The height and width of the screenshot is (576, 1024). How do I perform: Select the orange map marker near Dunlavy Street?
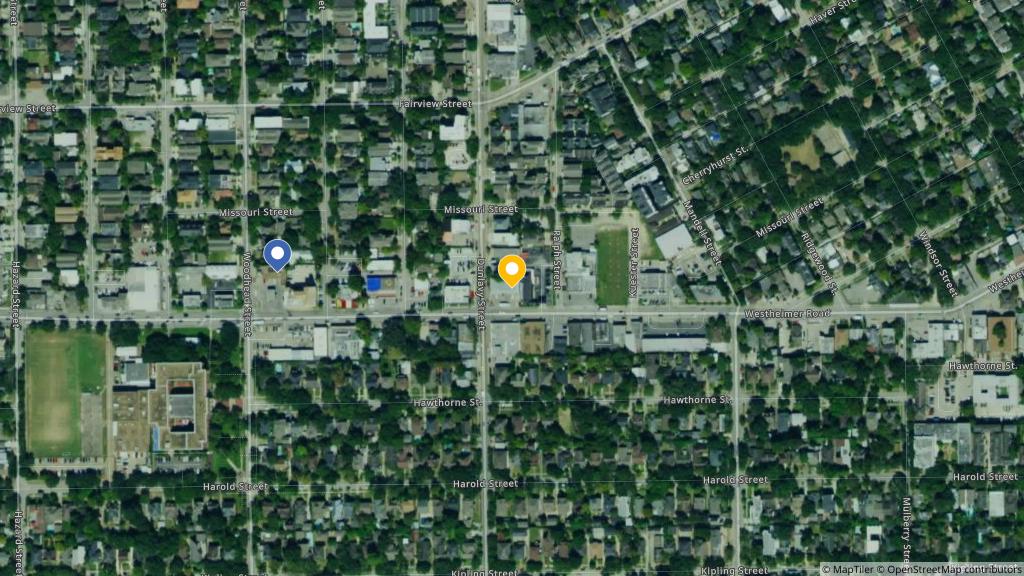pos(512,270)
